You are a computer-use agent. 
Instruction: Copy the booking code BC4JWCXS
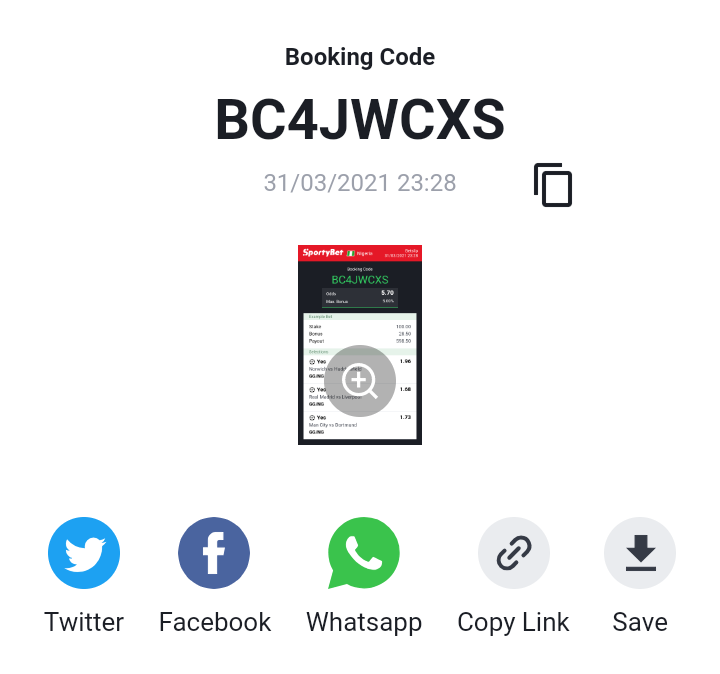click(553, 185)
